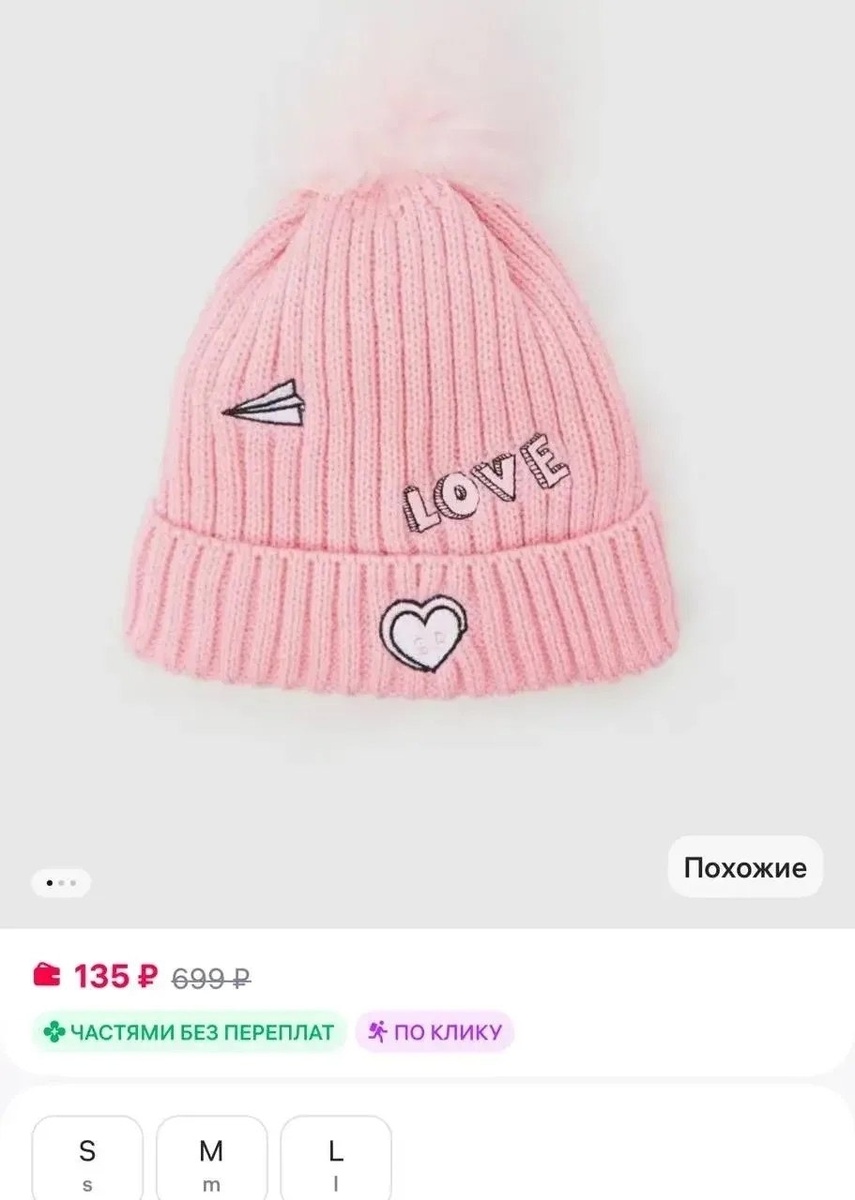
Task: Tap the image page indicator dots
Action: (61, 883)
